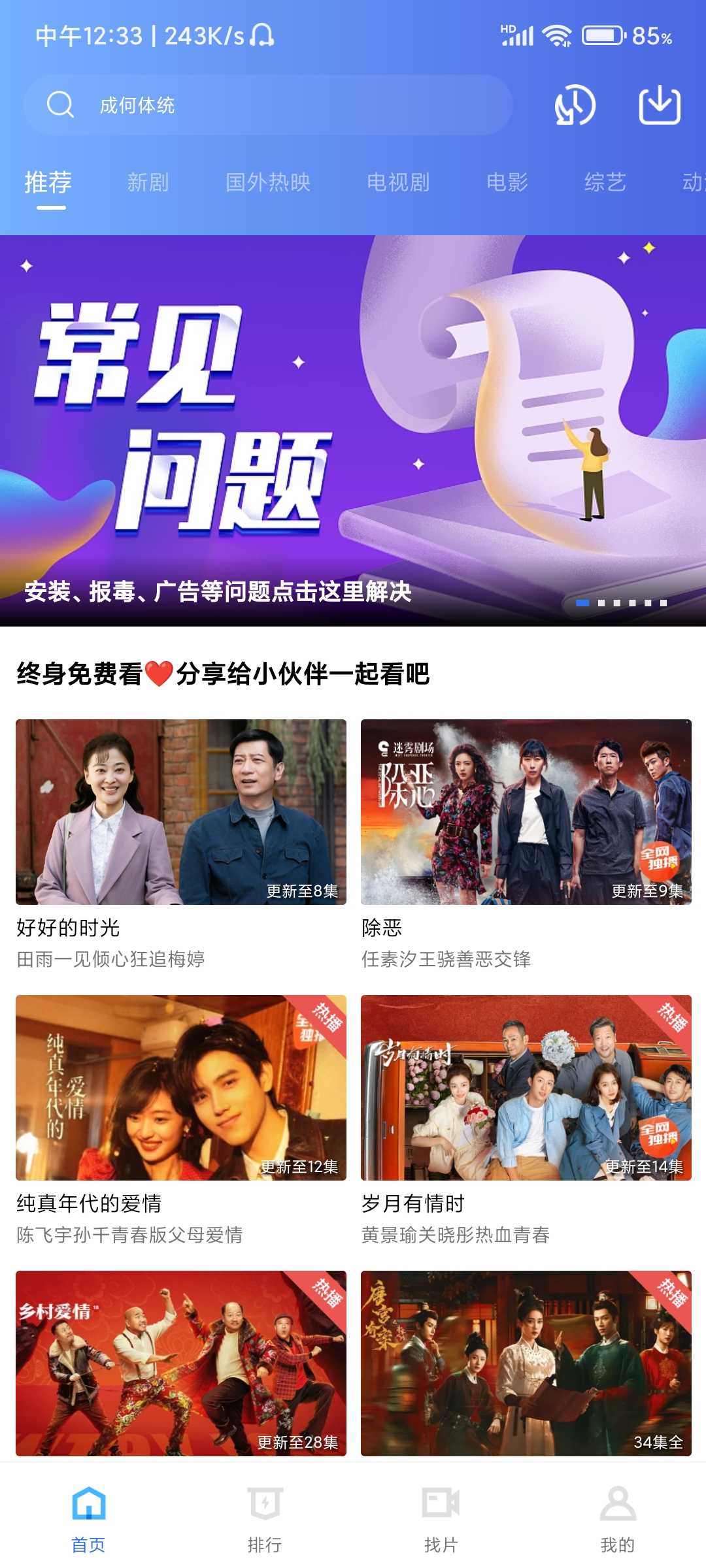Open the 常见问题 help banner

click(x=353, y=430)
